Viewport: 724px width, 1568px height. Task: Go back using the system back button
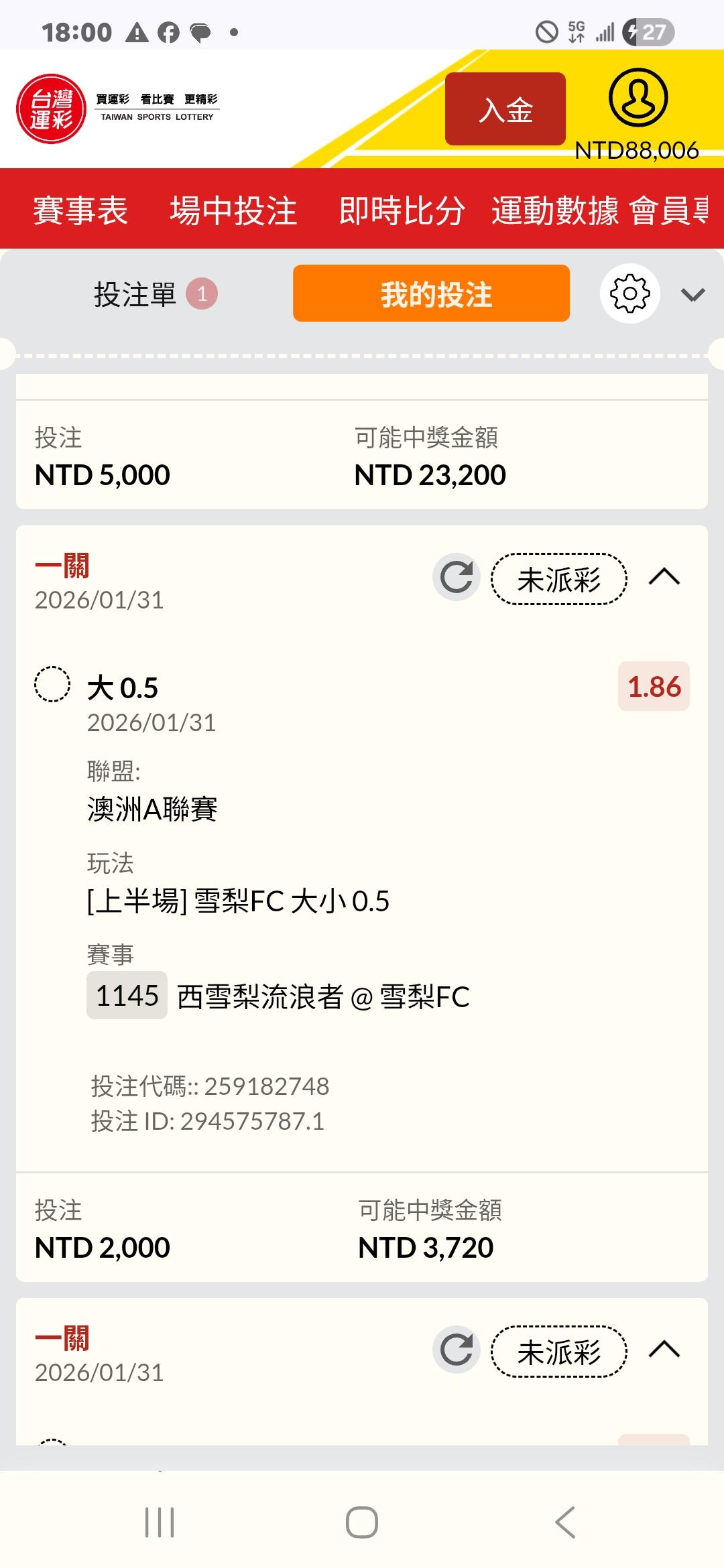pyautogui.click(x=565, y=1522)
